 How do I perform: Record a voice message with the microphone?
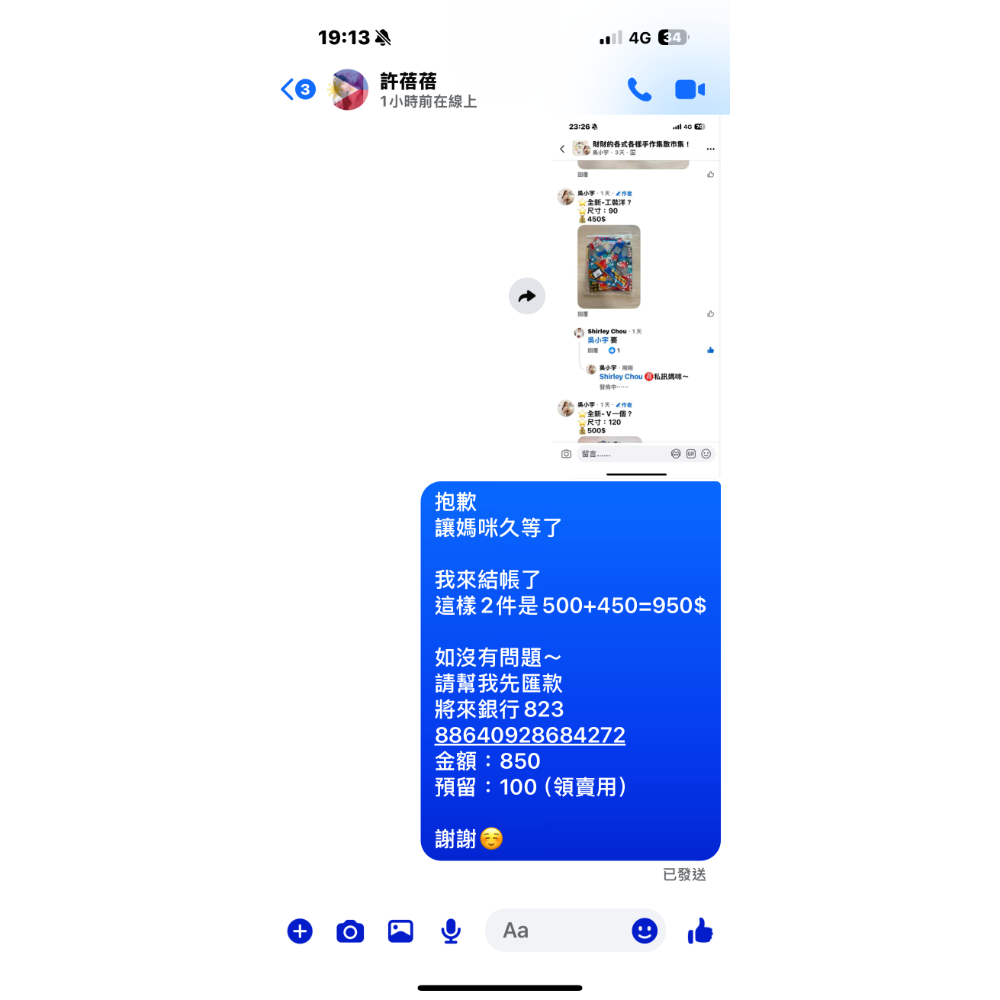451,931
